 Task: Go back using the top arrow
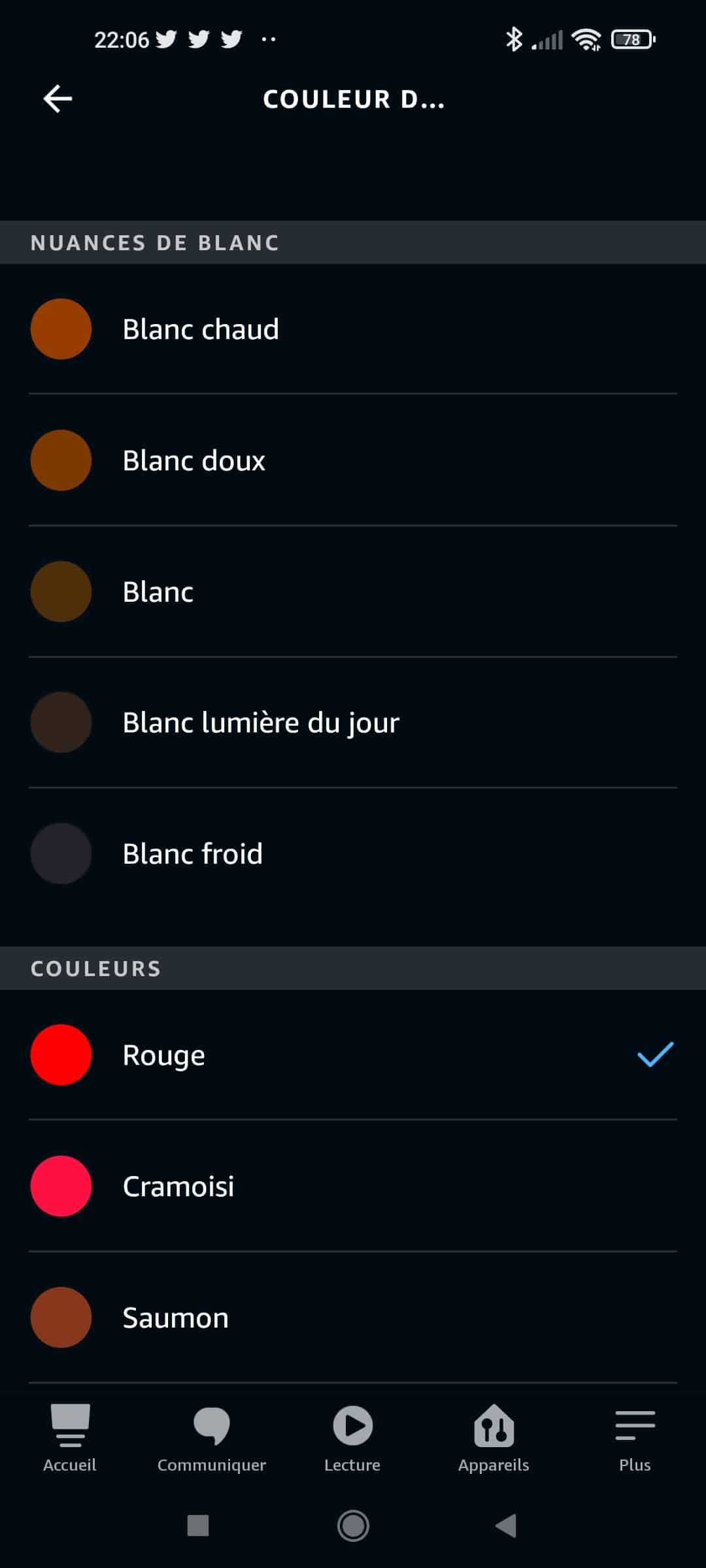(58, 99)
